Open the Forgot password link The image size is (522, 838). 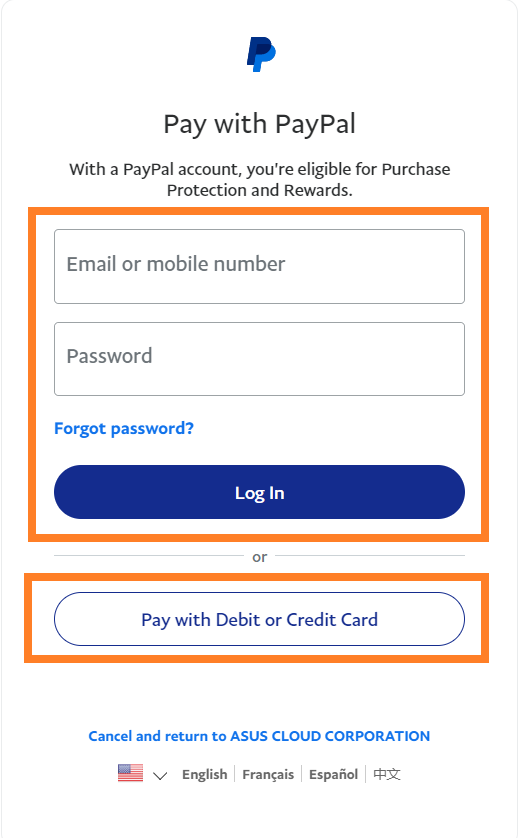[124, 429]
